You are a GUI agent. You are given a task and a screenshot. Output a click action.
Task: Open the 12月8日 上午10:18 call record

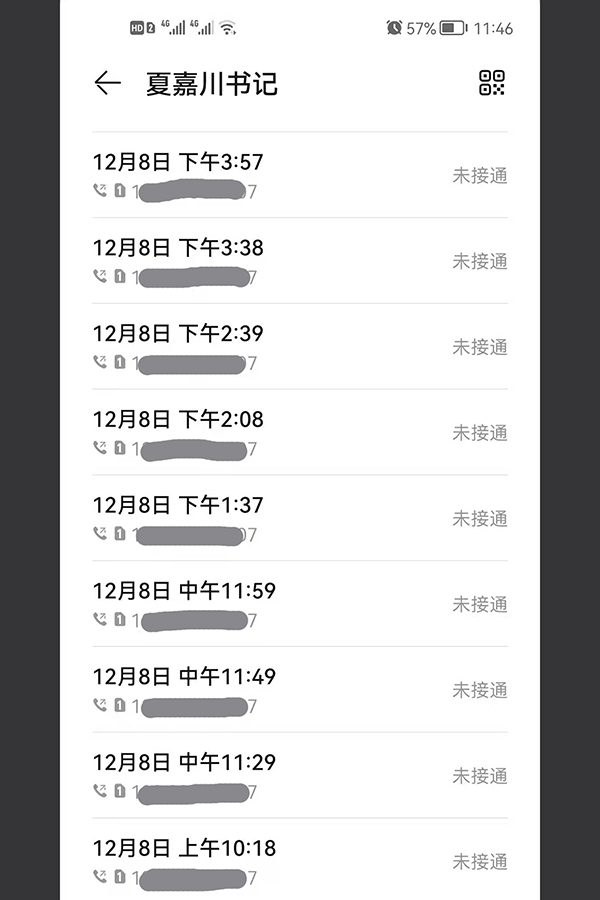coord(299,860)
